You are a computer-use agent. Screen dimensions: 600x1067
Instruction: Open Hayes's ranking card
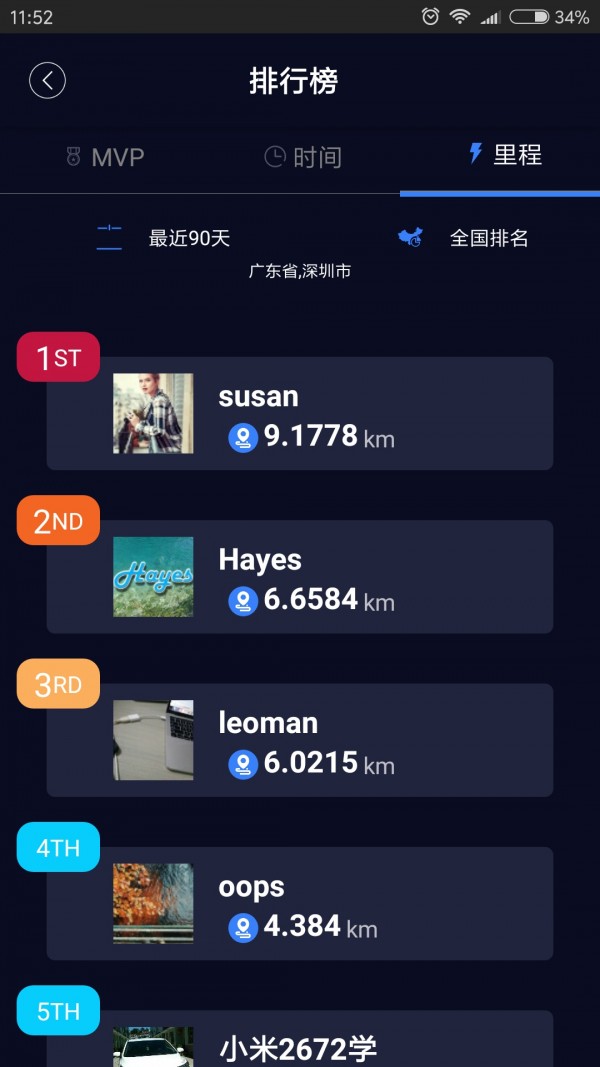pos(300,576)
